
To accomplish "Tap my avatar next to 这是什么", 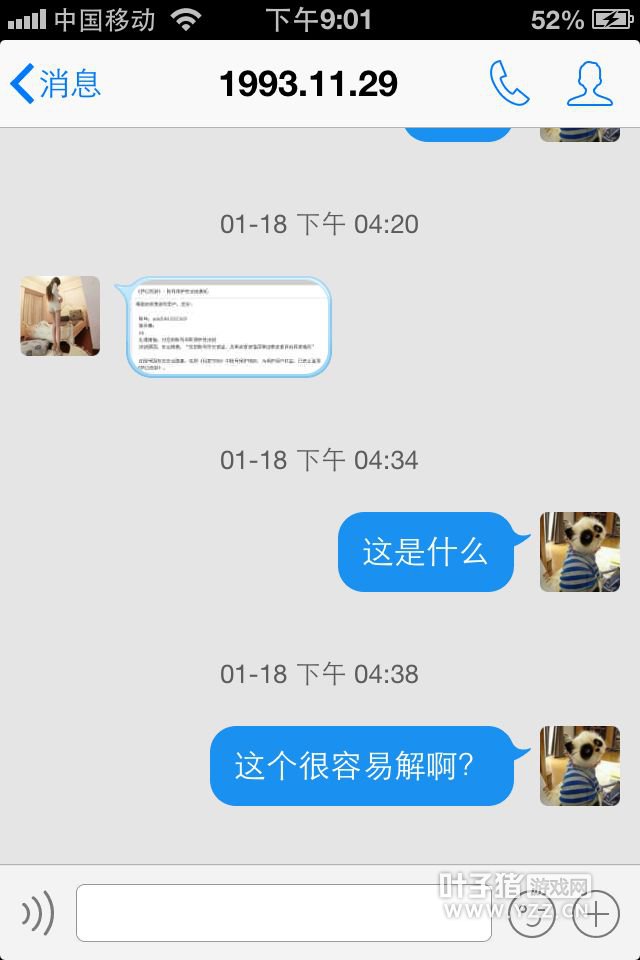I will pos(580,552).
